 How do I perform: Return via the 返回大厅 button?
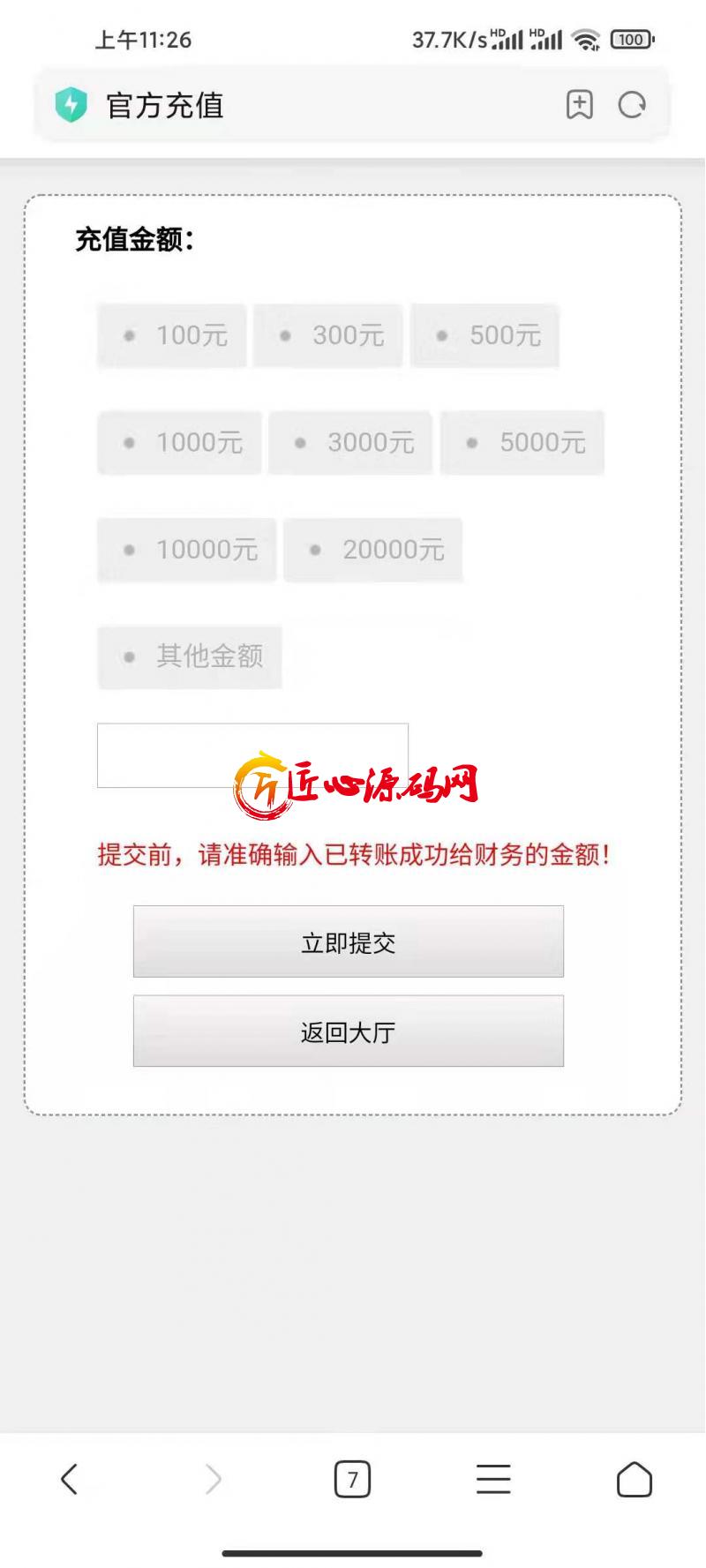348,1032
